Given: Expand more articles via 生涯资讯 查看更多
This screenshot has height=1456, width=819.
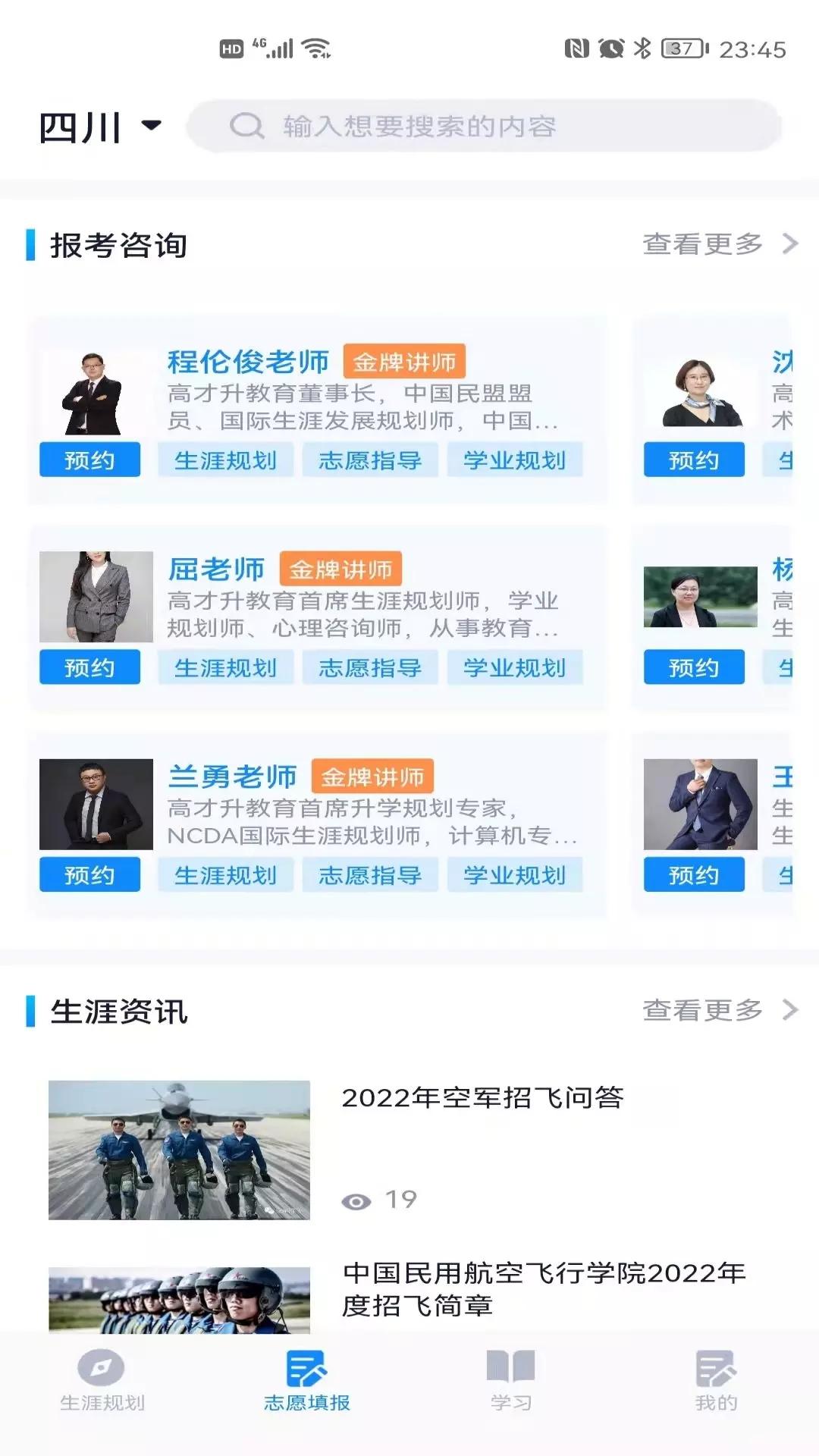Looking at the screenshot, I should coord(701,1012).
